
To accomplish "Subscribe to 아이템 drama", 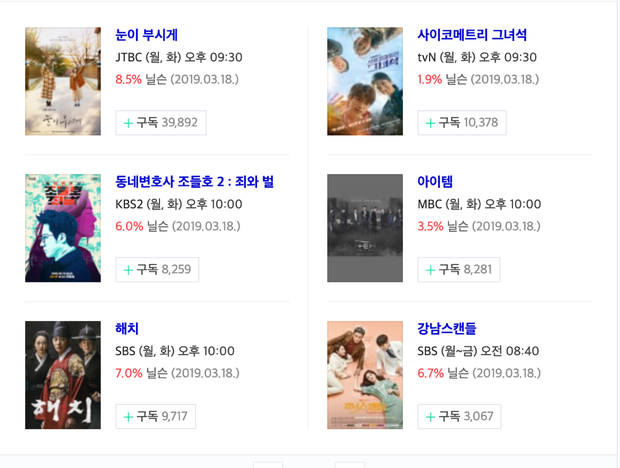I will pyautogui.click(x=458, y=270).
